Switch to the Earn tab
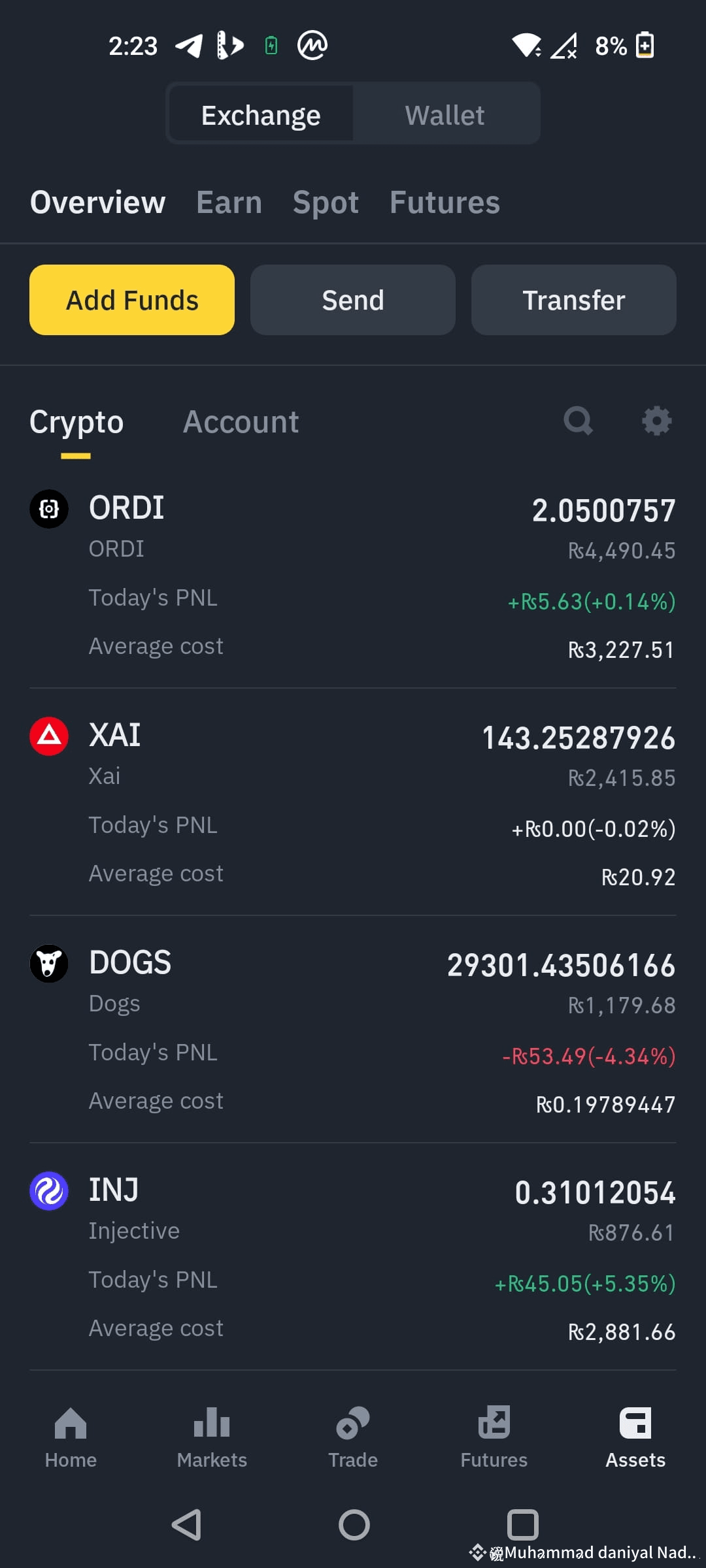This screenshot has width=706, height=1568. pyautogui.click(x=229, y=203)
